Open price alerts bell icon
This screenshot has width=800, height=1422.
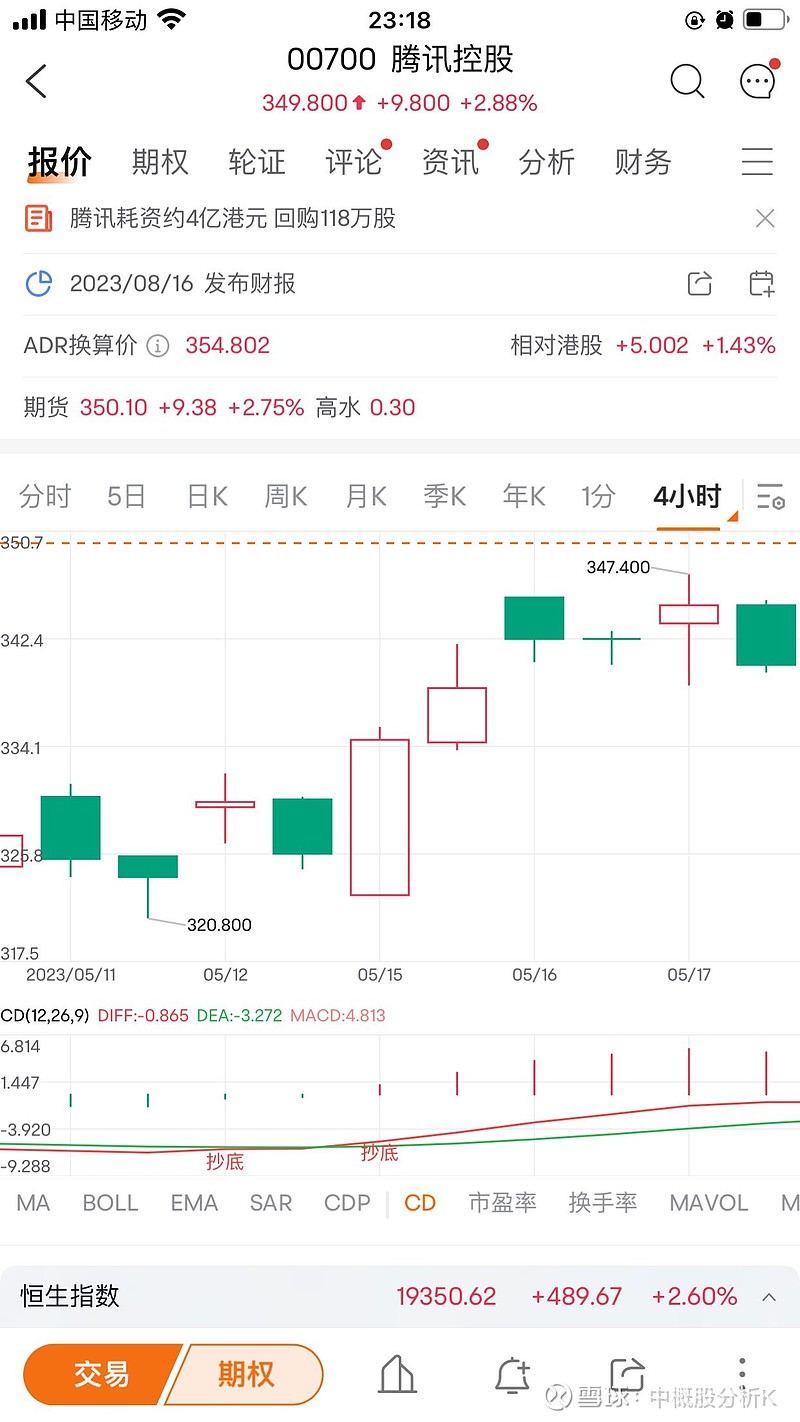click(x=512, y=1375)
